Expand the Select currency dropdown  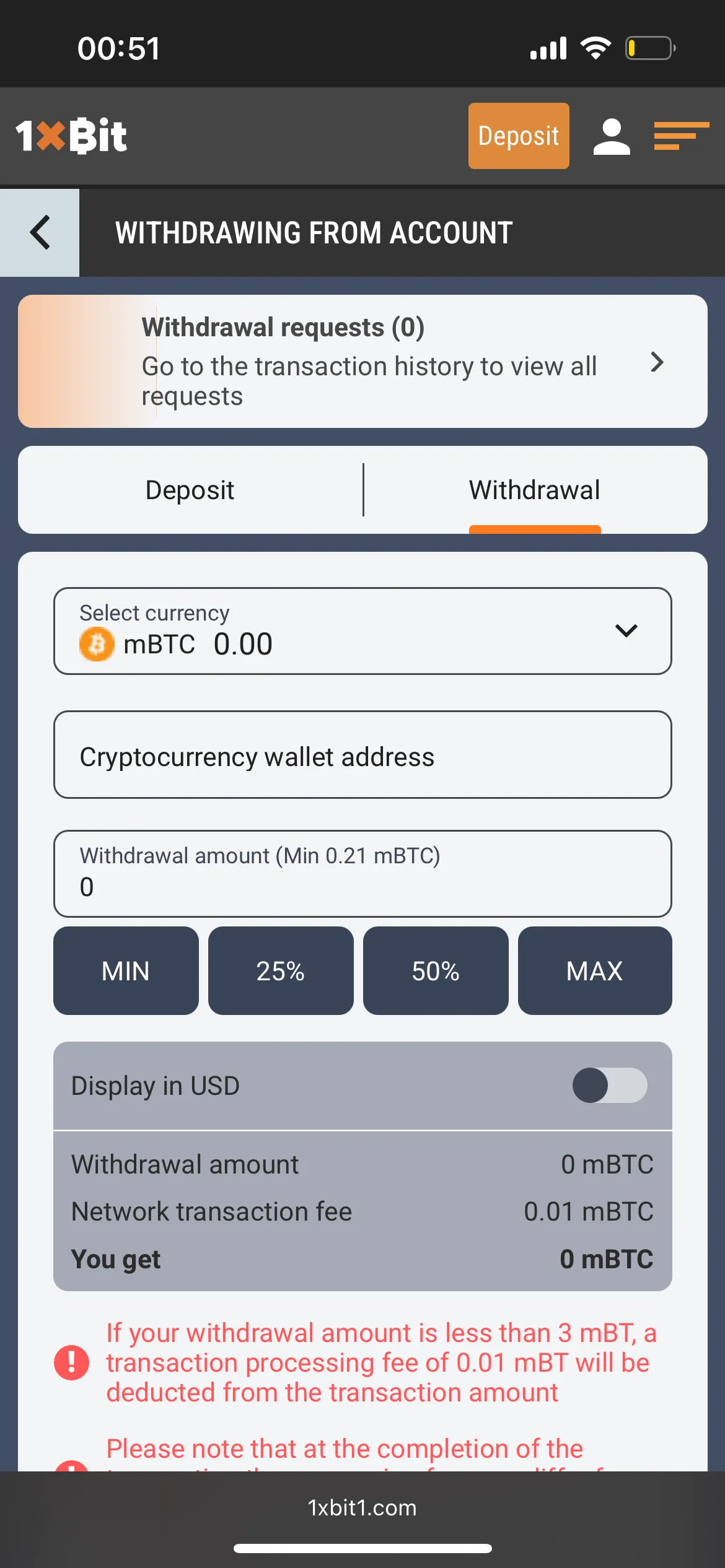362,630
